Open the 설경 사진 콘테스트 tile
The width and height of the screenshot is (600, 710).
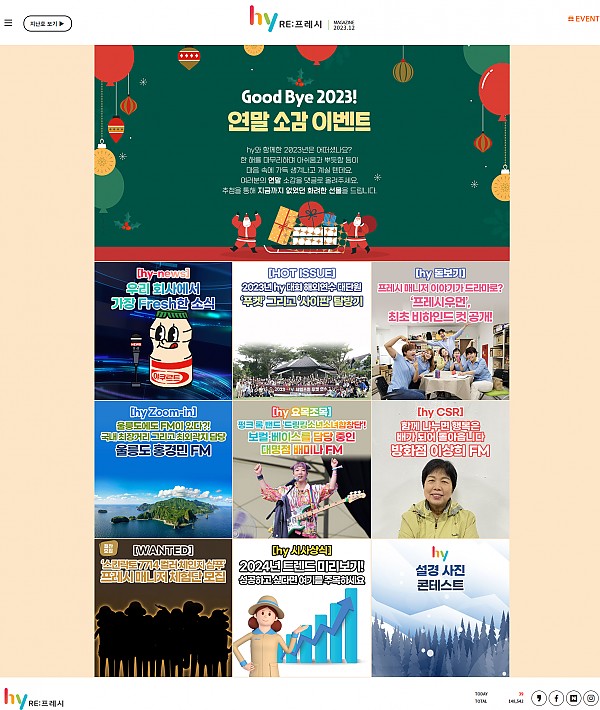point(440,608)
